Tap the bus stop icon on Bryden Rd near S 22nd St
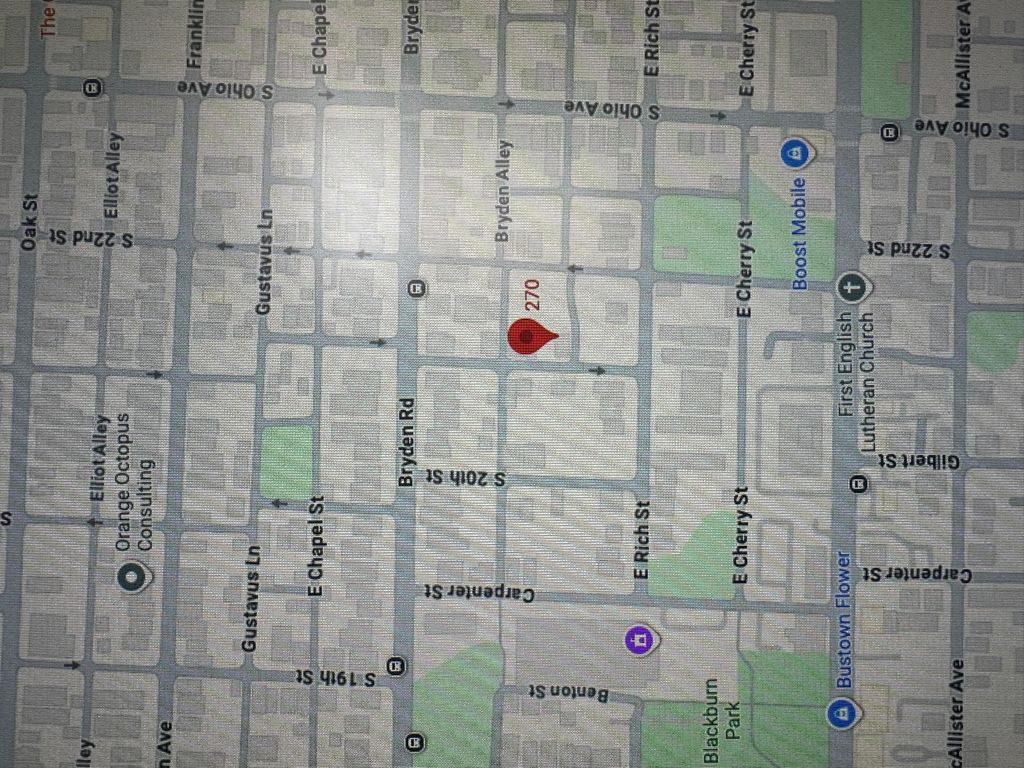This screenshot has width=1024, height=768. click(417, 288)
